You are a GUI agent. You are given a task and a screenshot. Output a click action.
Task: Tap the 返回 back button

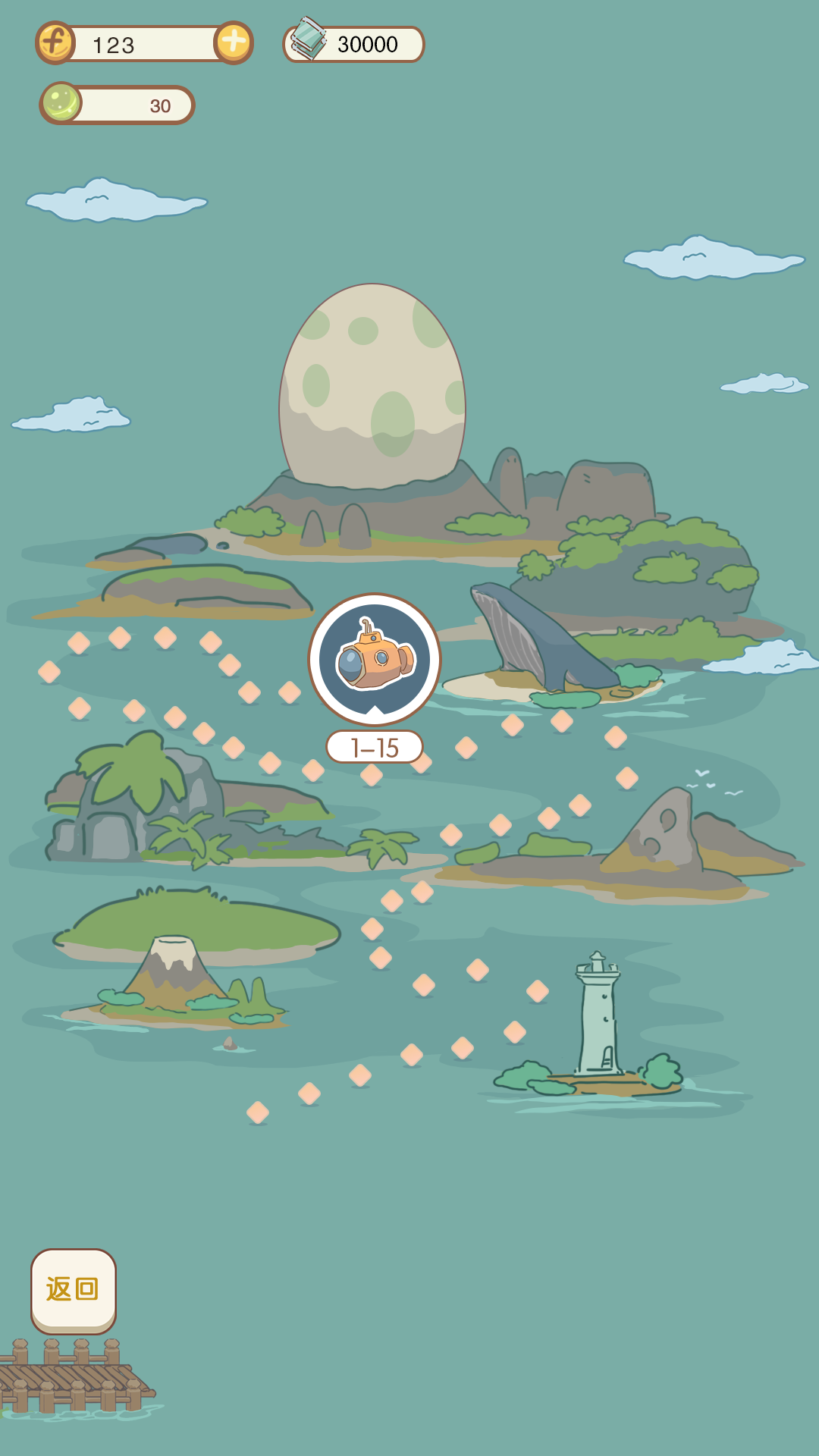[73, 1290]
